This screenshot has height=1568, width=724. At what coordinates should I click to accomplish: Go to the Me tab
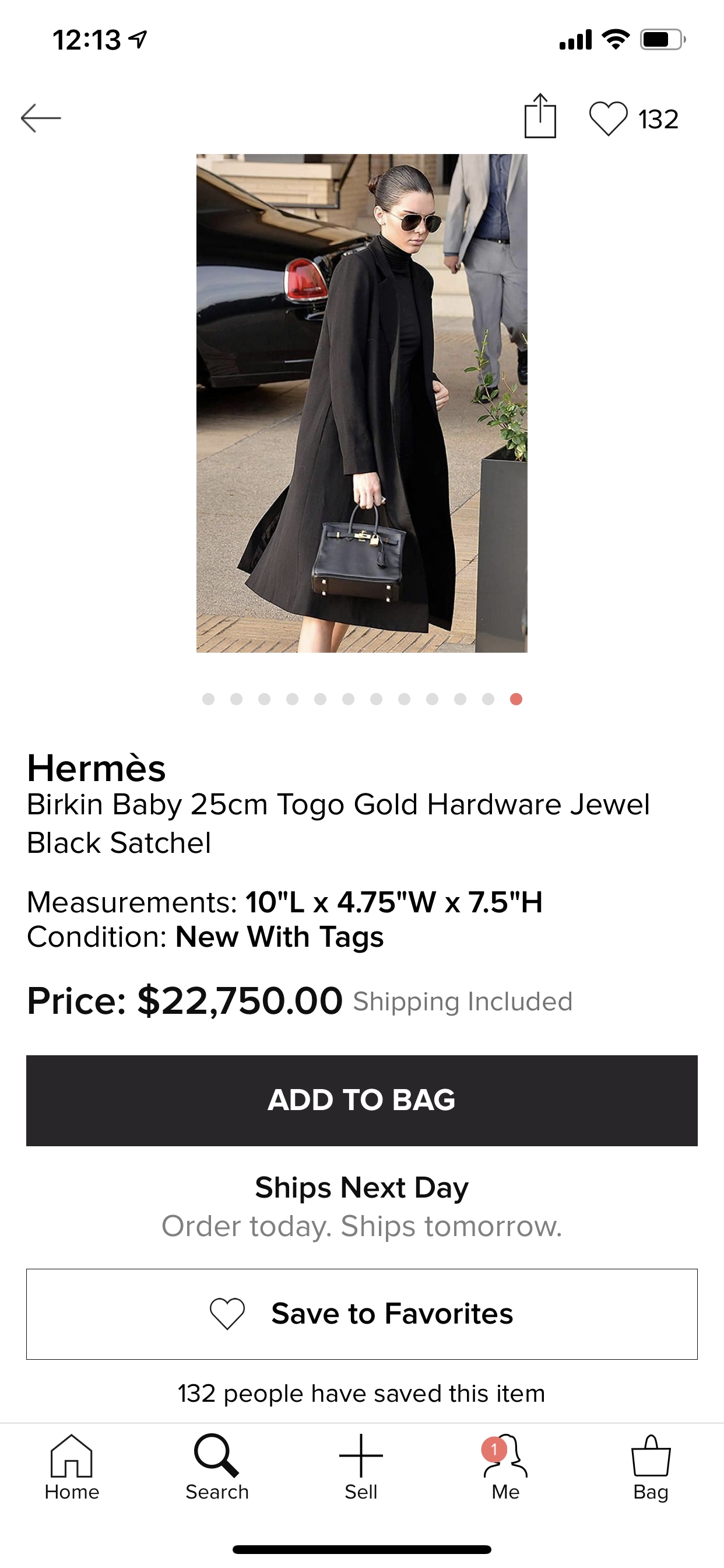click(505, 1468)
